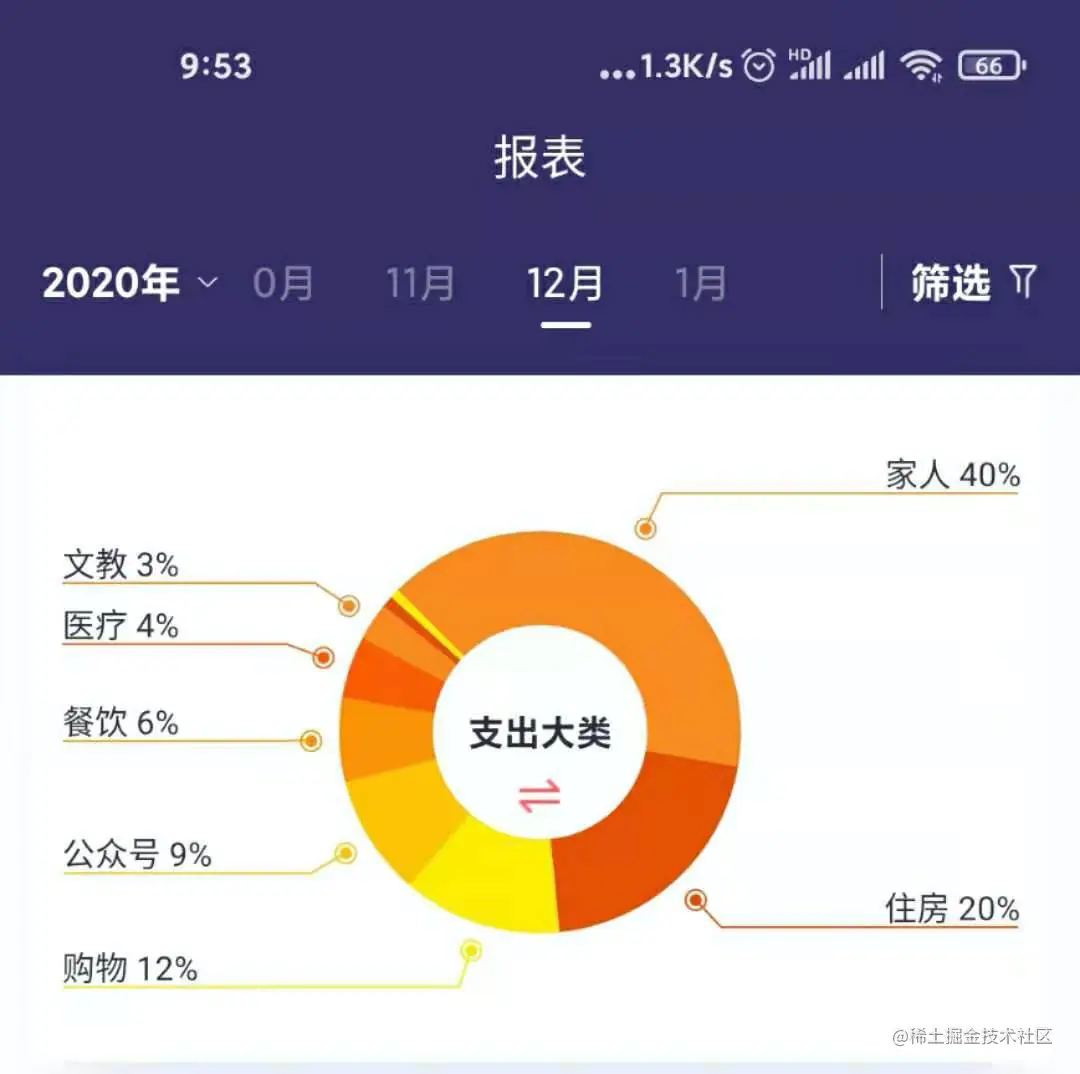Viewport: 1080px width, 1074px height.
Task: Select the partially hidden 0月 month tab
Action: click(x=284, y=284)
